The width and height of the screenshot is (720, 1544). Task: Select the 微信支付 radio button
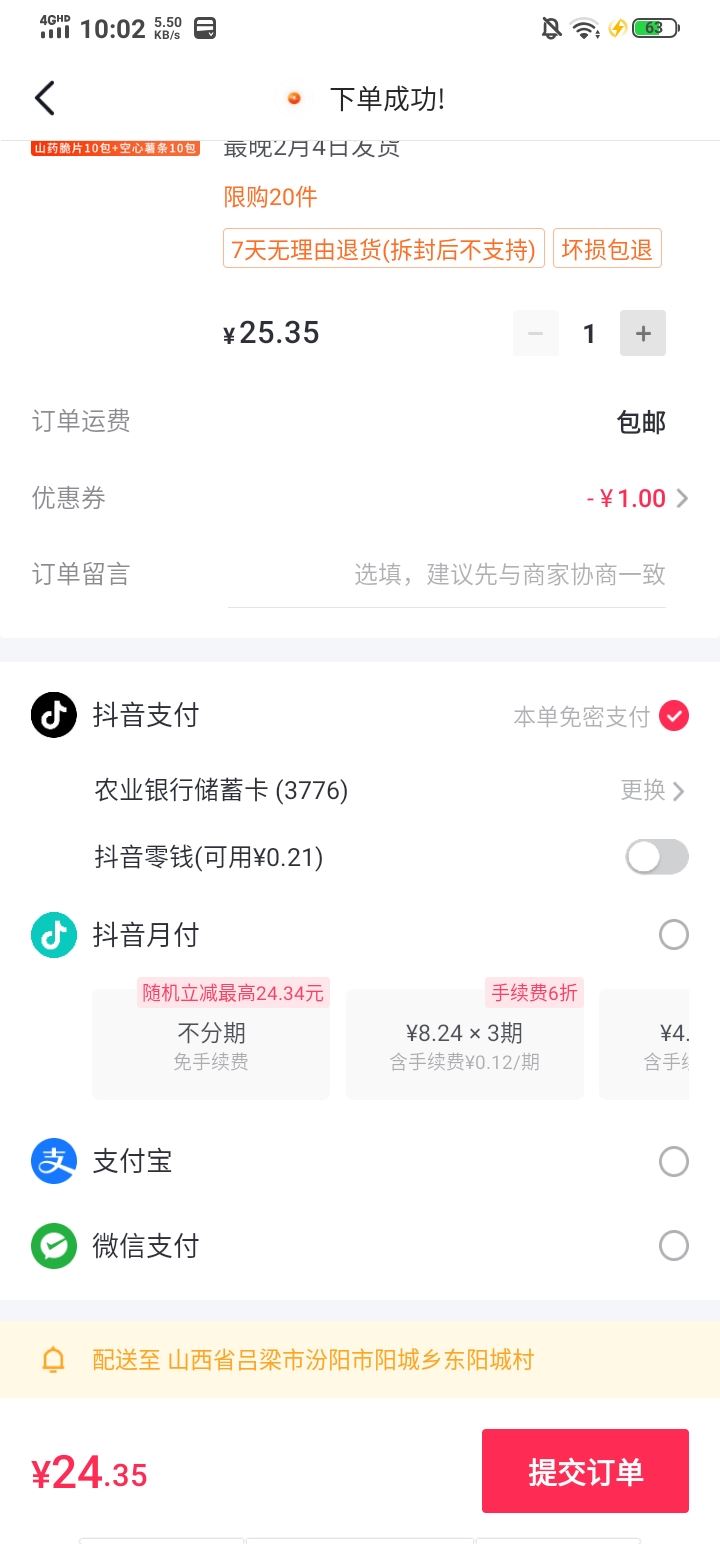click(674, 1245)
